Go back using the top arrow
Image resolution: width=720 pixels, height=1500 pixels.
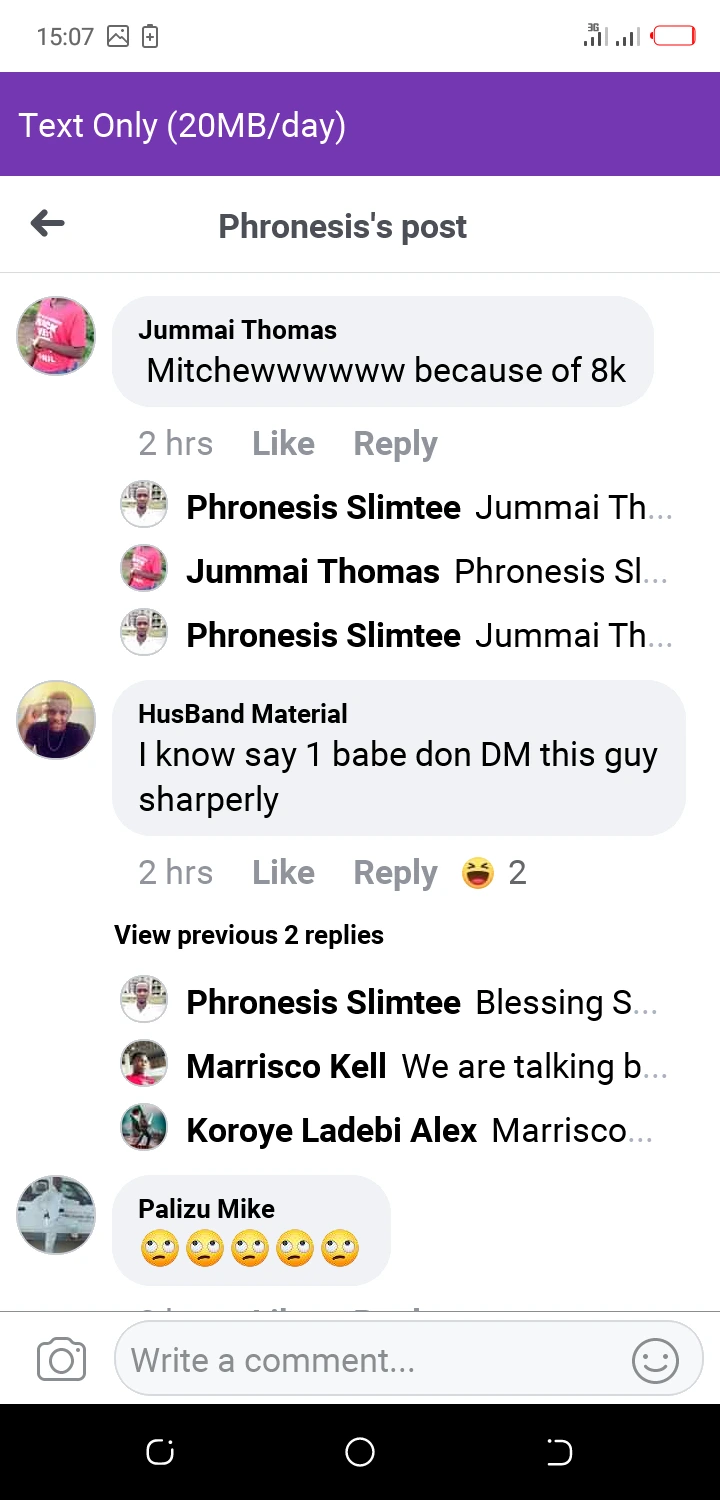48,224
